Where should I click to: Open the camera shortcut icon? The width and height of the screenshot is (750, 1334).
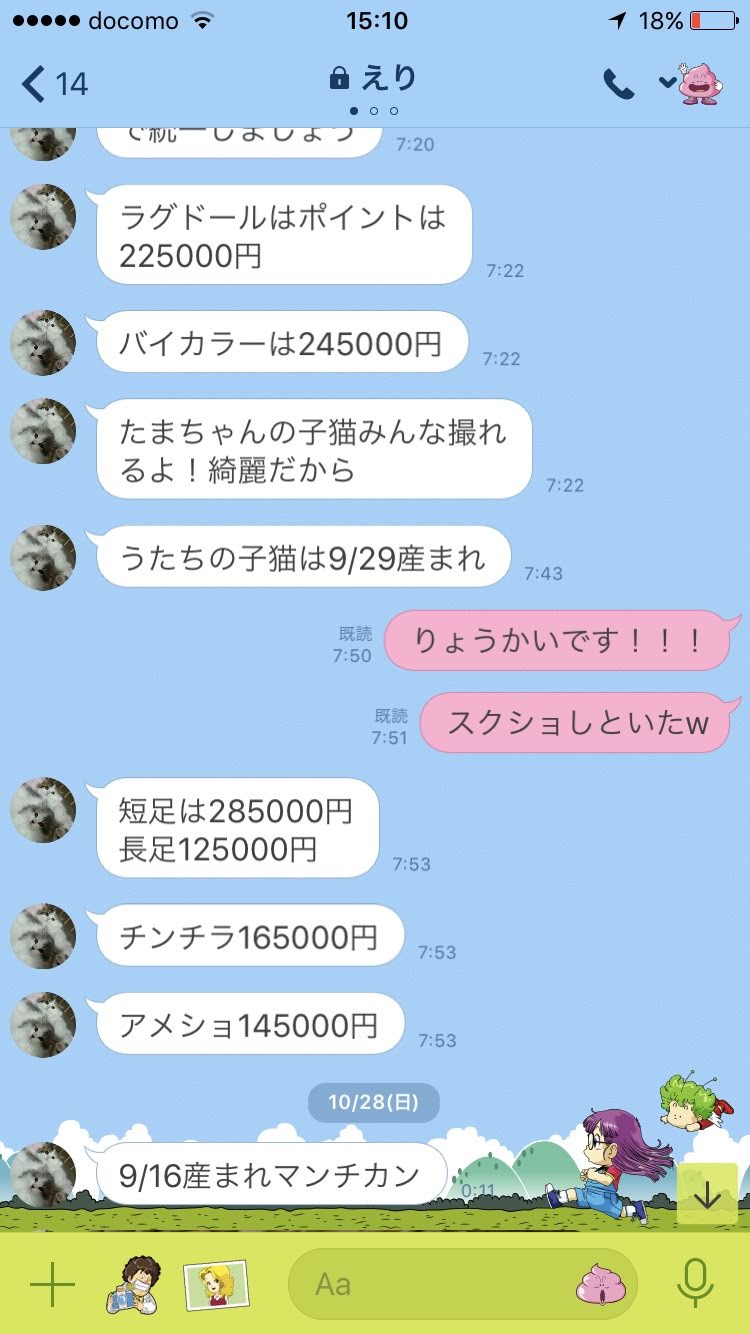[x=133, y=1283]
